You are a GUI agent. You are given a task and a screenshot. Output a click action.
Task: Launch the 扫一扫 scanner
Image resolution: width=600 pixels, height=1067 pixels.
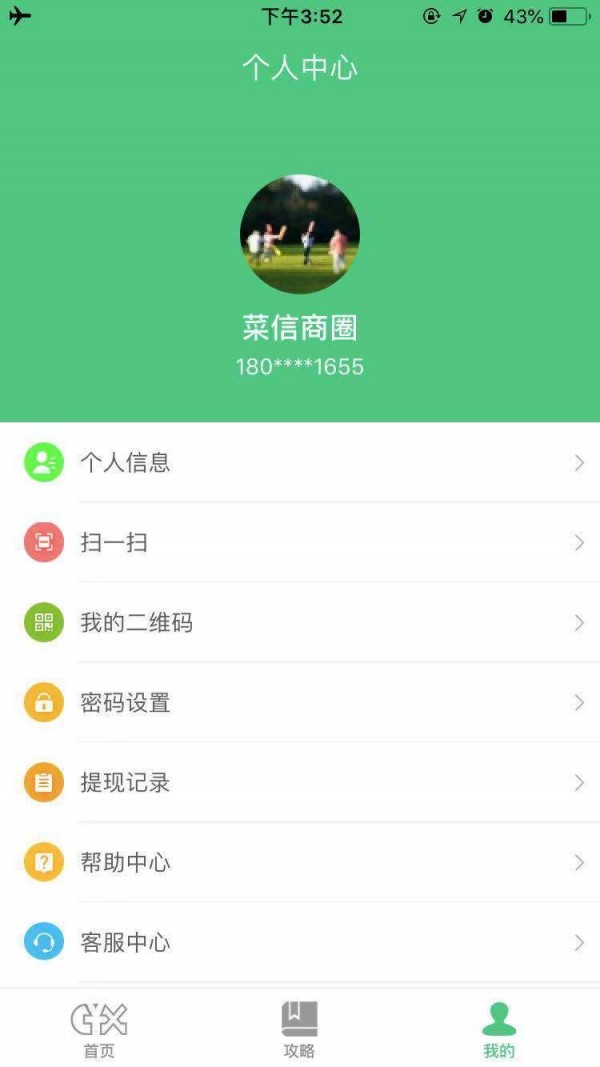pyautogui.click(x=300, y=542)
